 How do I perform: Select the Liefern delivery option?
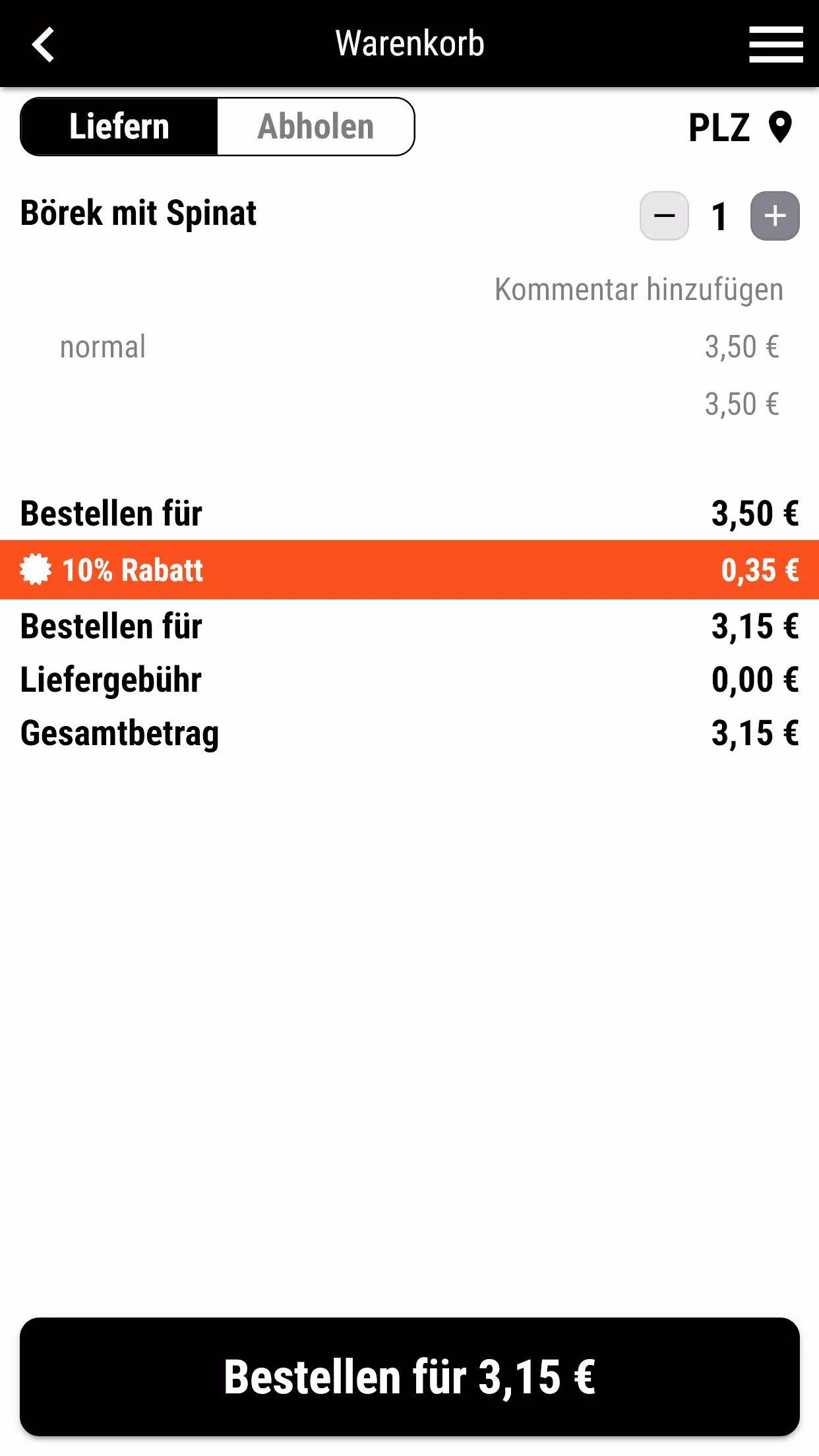coord(119,127)
